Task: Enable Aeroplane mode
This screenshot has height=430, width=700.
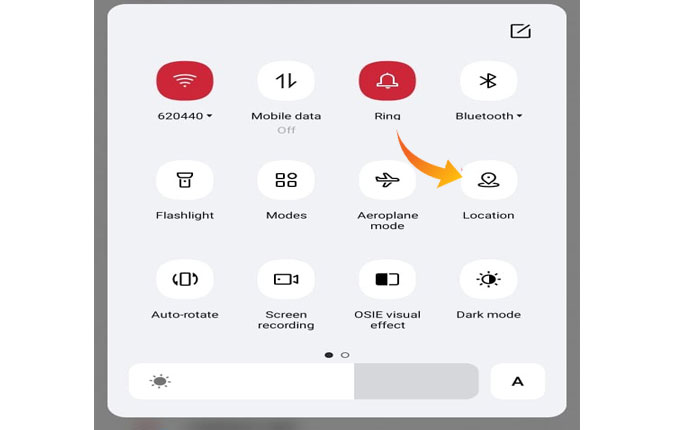Action: click(387, 180)
